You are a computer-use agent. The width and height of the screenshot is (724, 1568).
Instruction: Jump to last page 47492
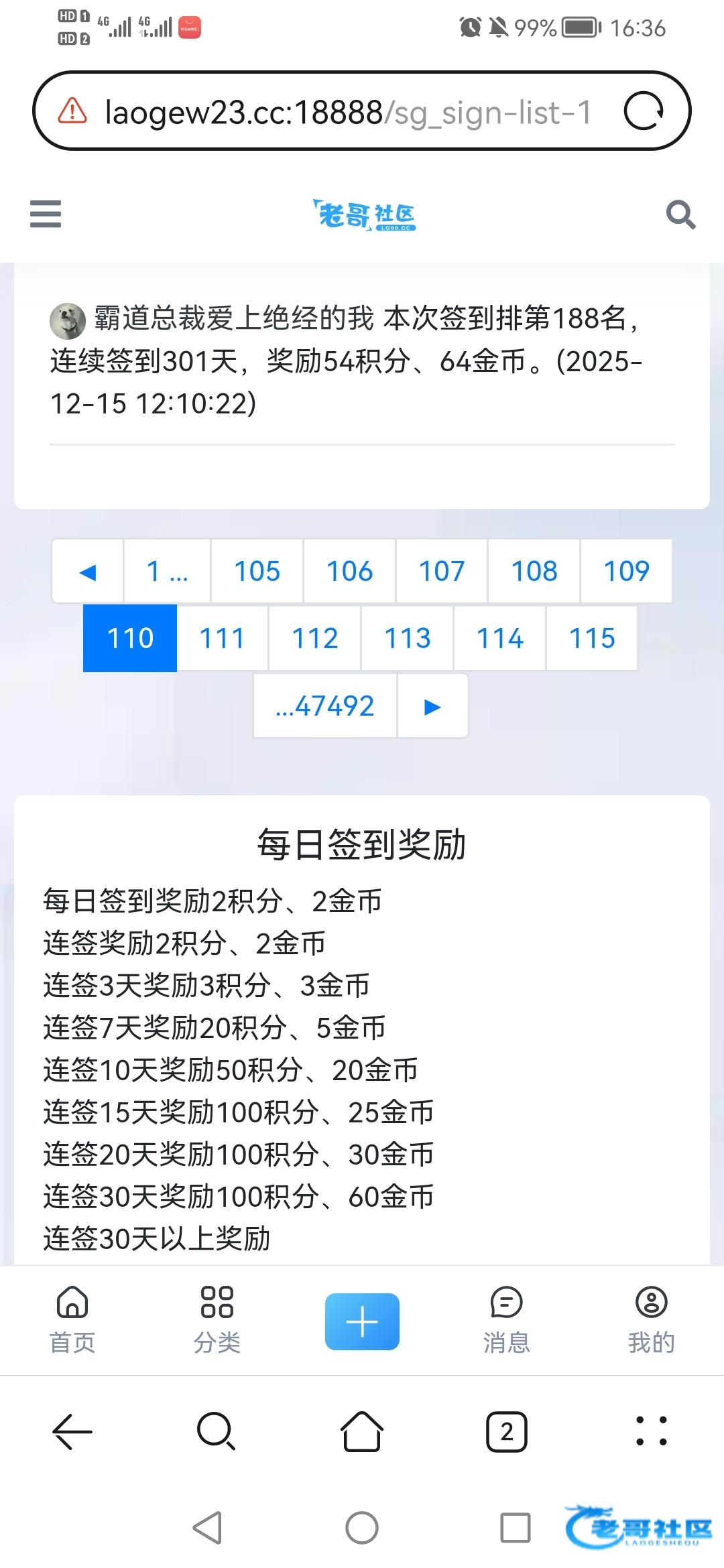325,706
